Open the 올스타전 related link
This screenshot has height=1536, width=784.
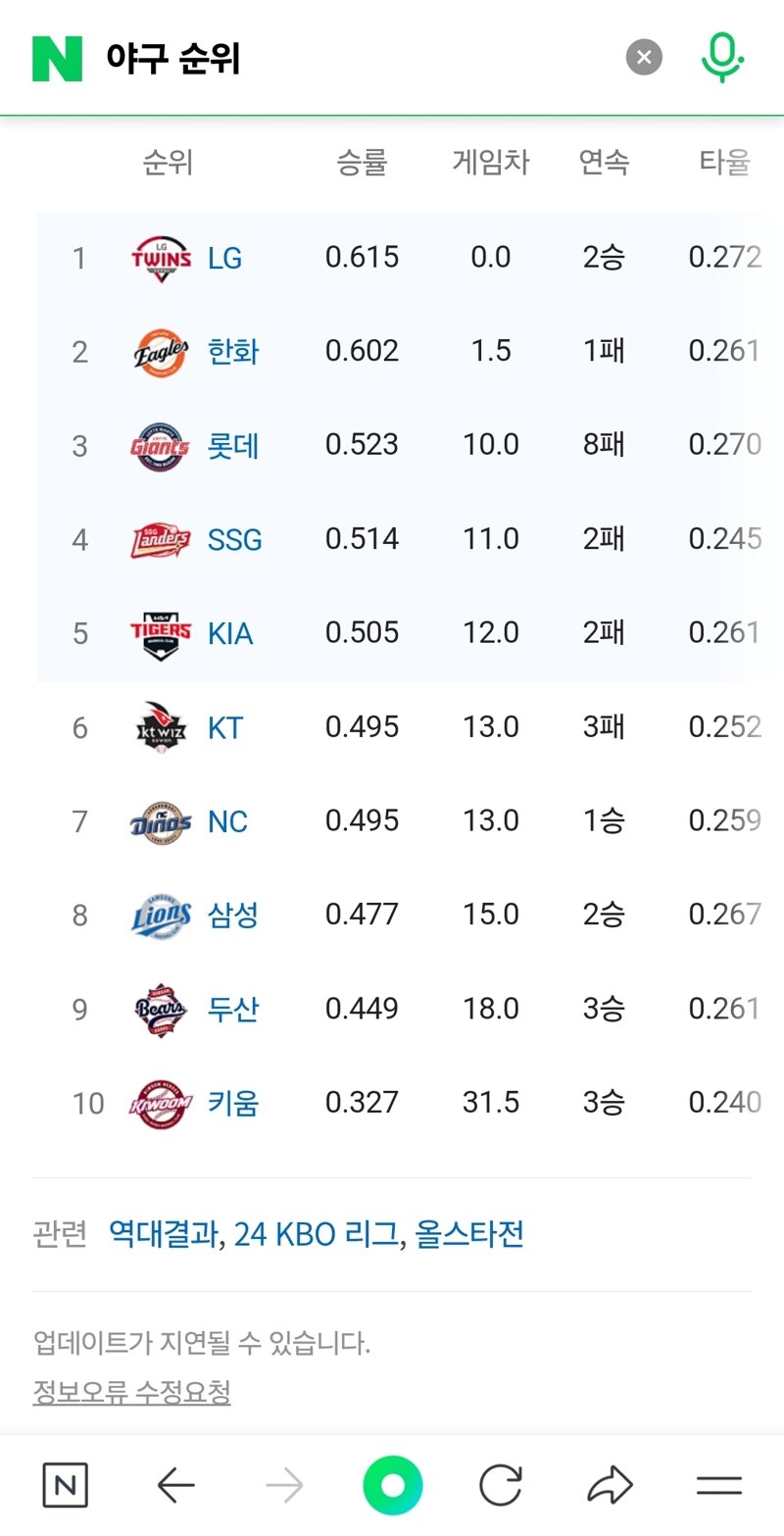coord(469,1233)
